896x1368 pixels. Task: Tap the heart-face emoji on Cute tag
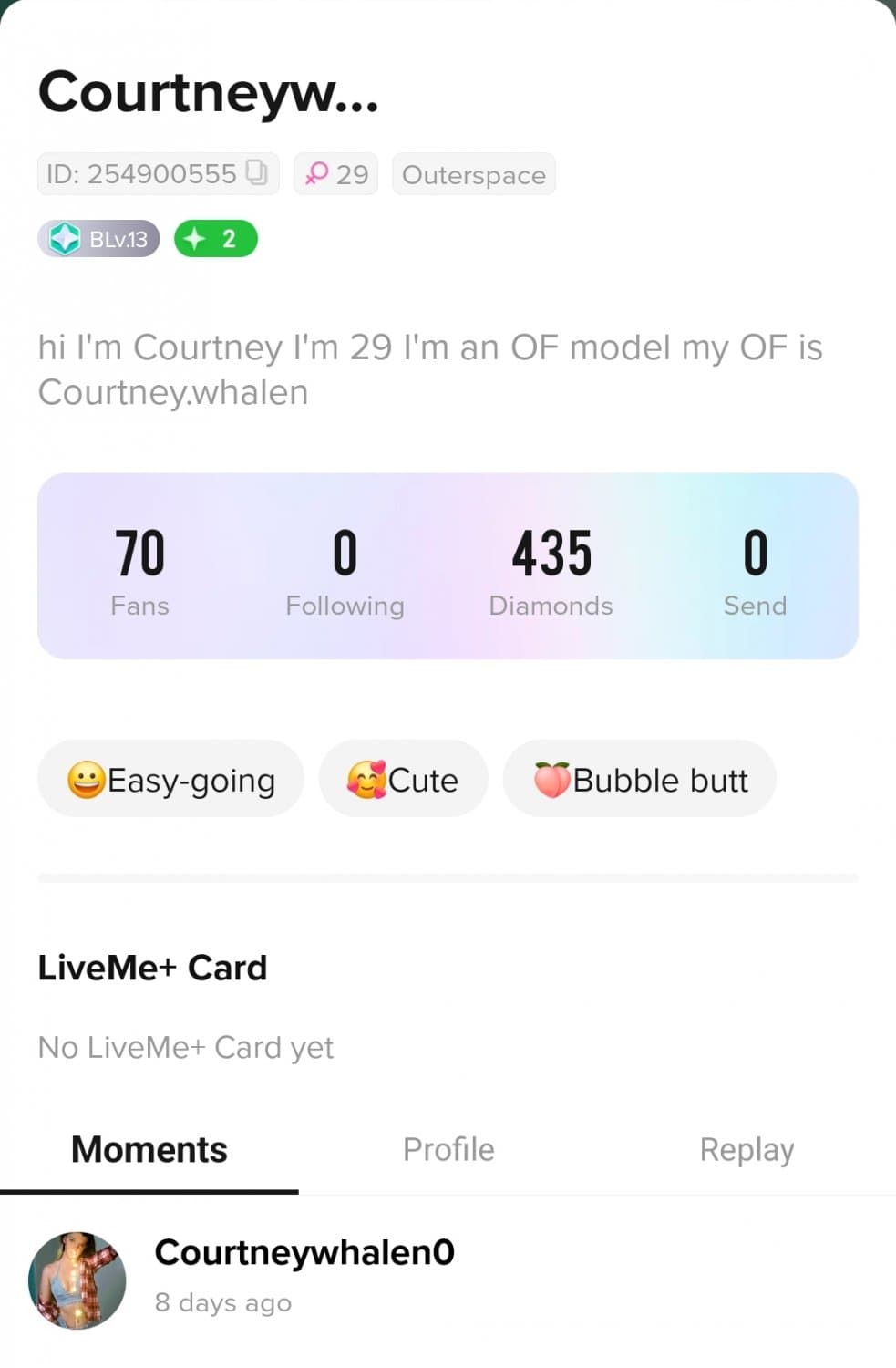[x=366, y=779]
